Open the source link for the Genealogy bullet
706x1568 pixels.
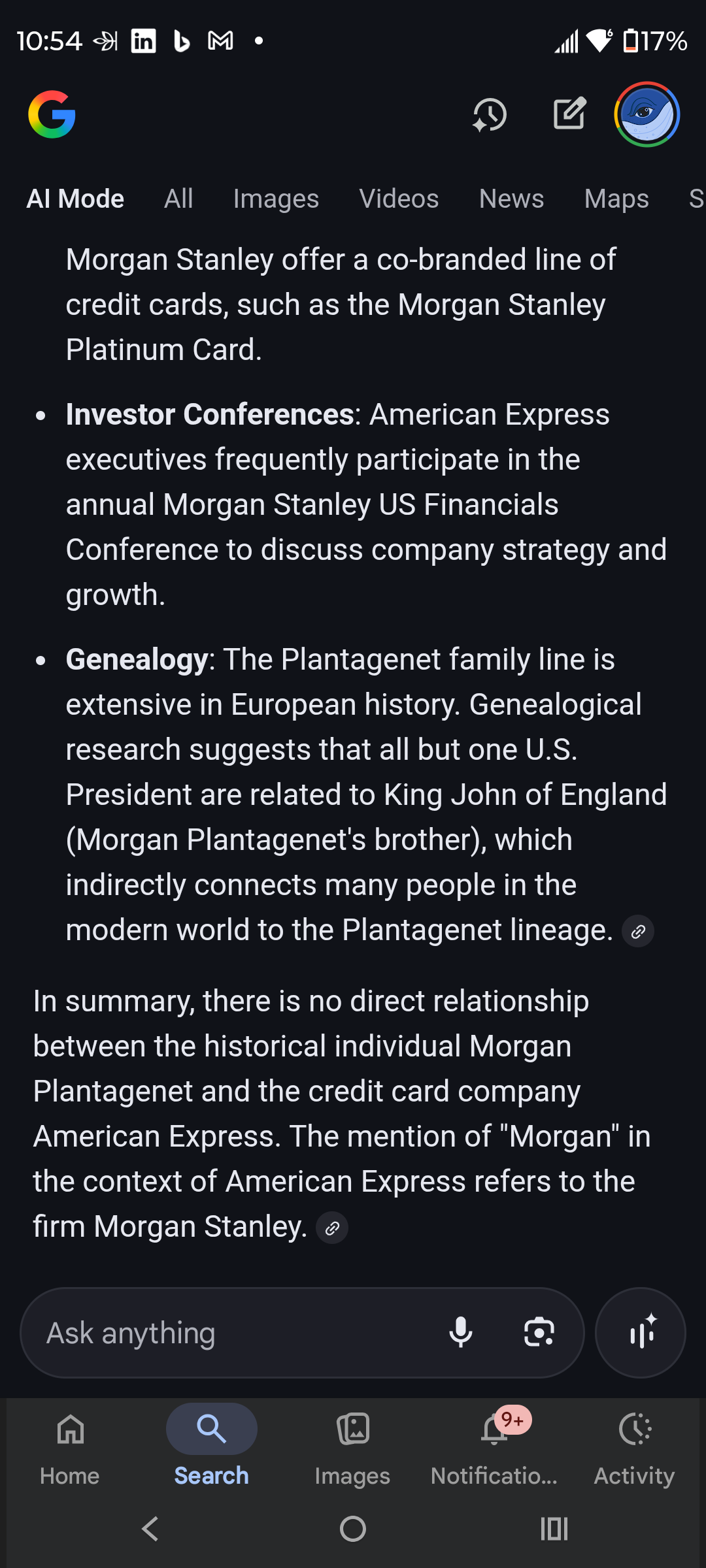pyautogui.click(x=637, y=932)
